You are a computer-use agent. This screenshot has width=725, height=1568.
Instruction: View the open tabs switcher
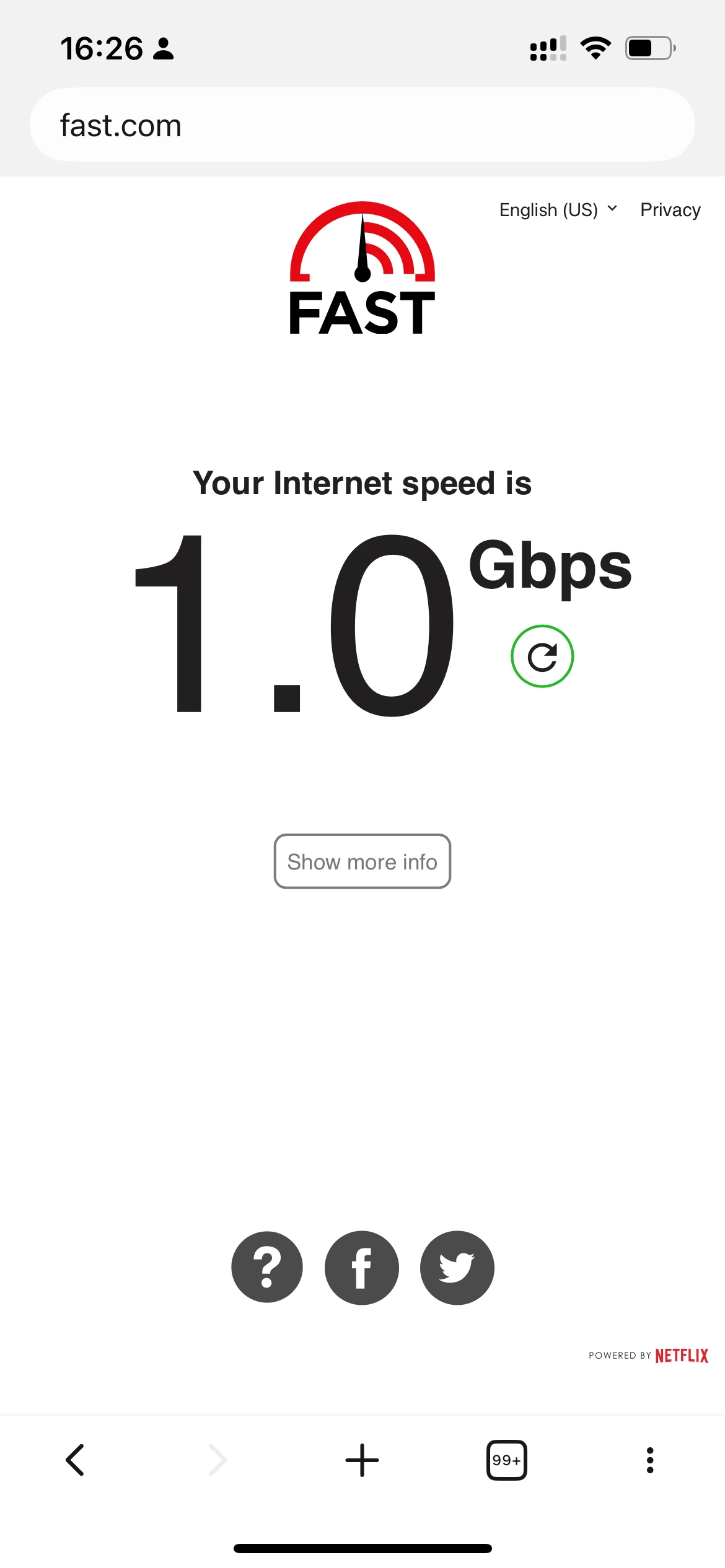[506, 1460]
